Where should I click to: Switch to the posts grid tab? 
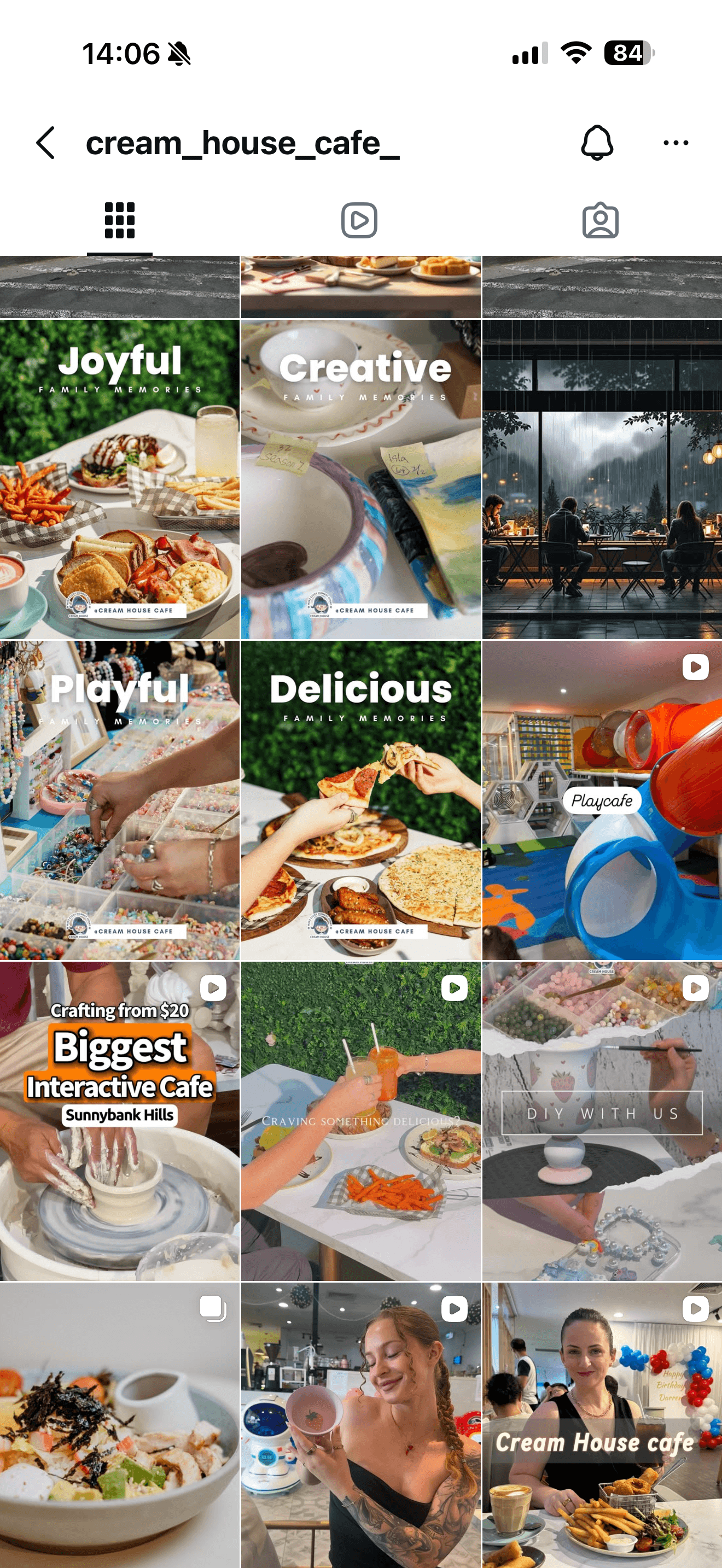pos(119,220)
